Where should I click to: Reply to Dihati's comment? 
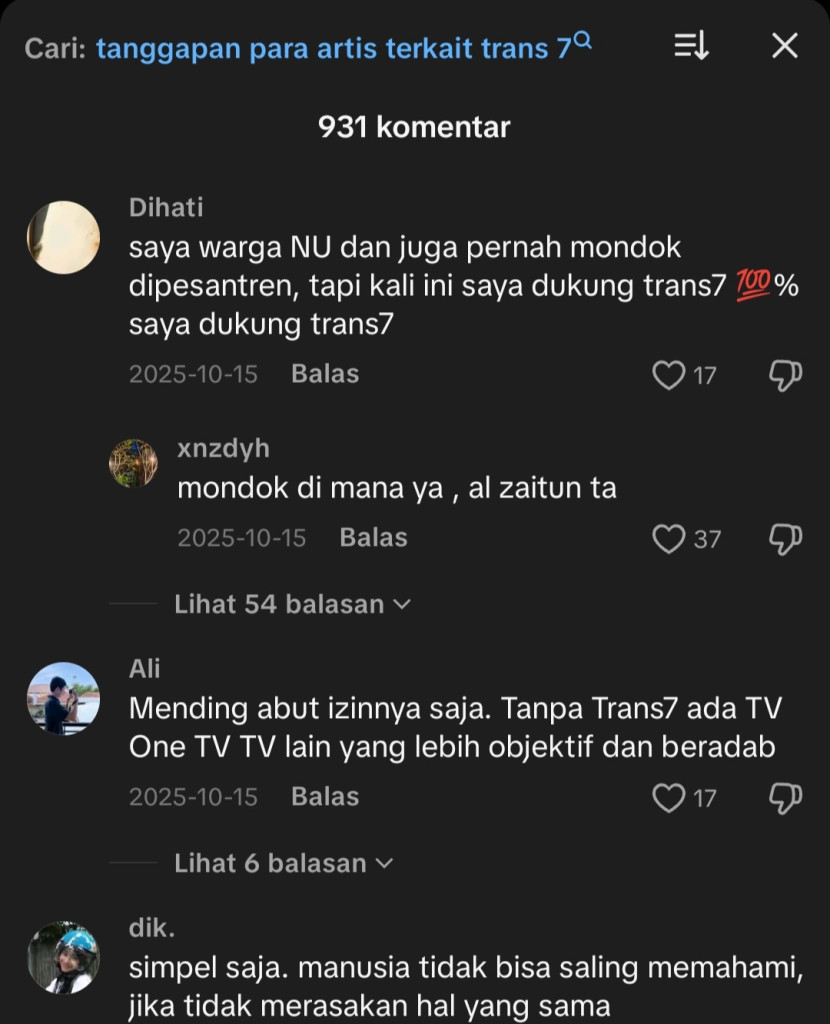click(325, 374)
